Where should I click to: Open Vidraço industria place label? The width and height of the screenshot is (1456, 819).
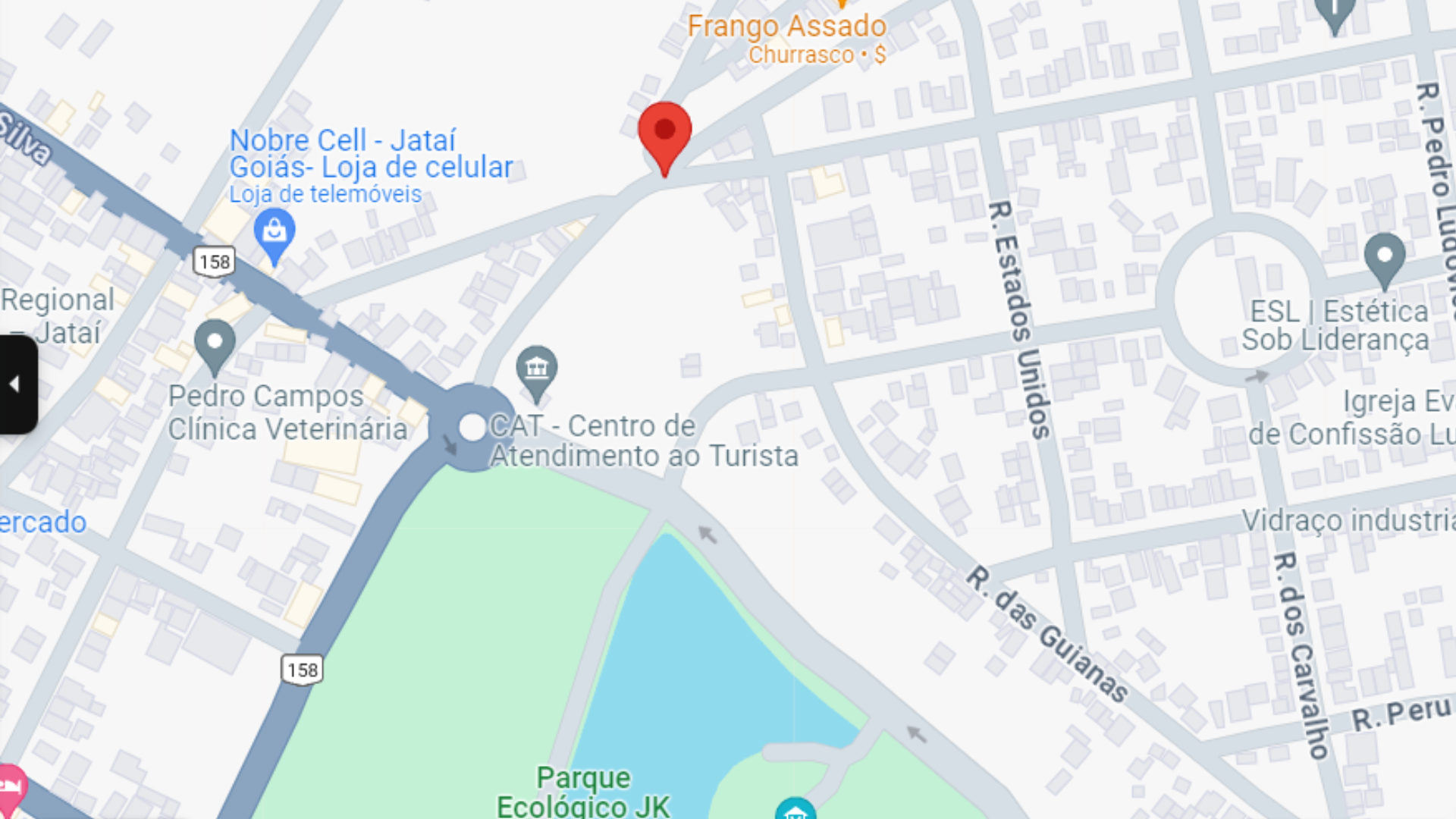(x=1347, y=521)
